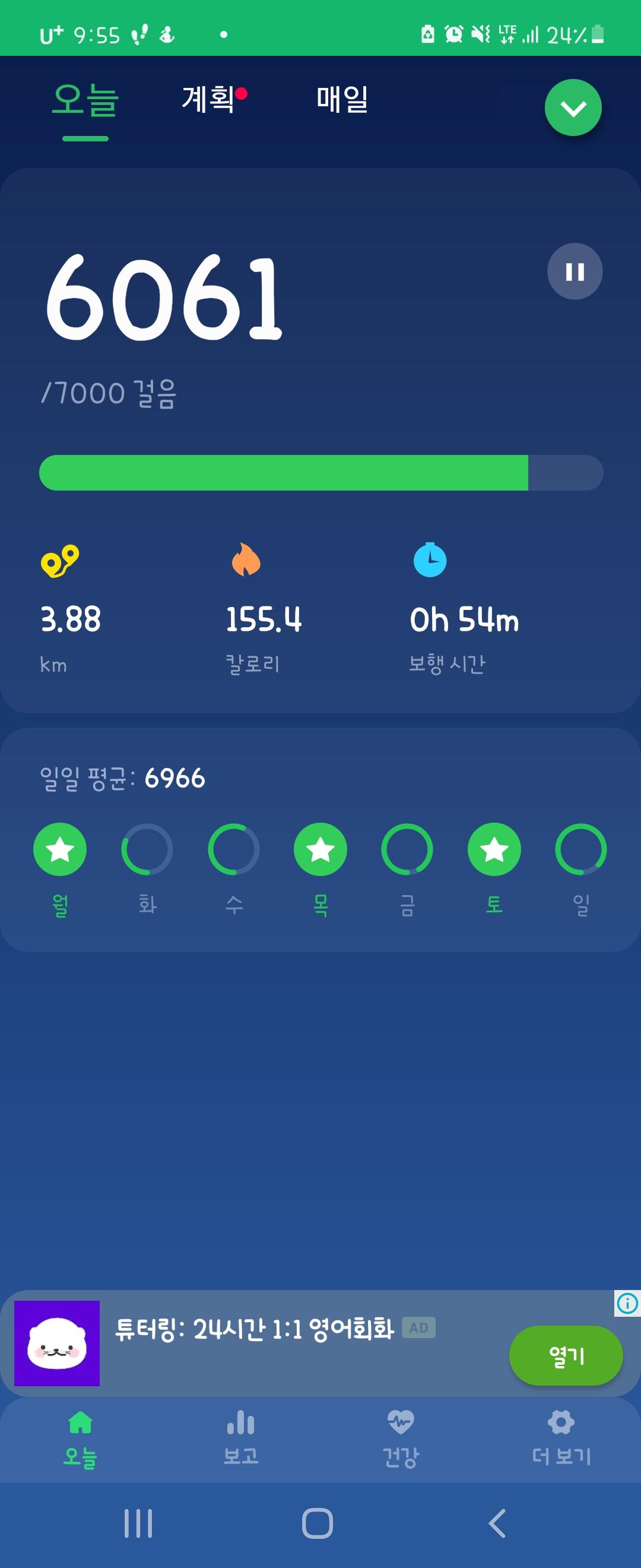Image resolution: width=641 pixels, height=1568 pixels.
Task: Select the 오늘 top tab
Action: point(85,101)
